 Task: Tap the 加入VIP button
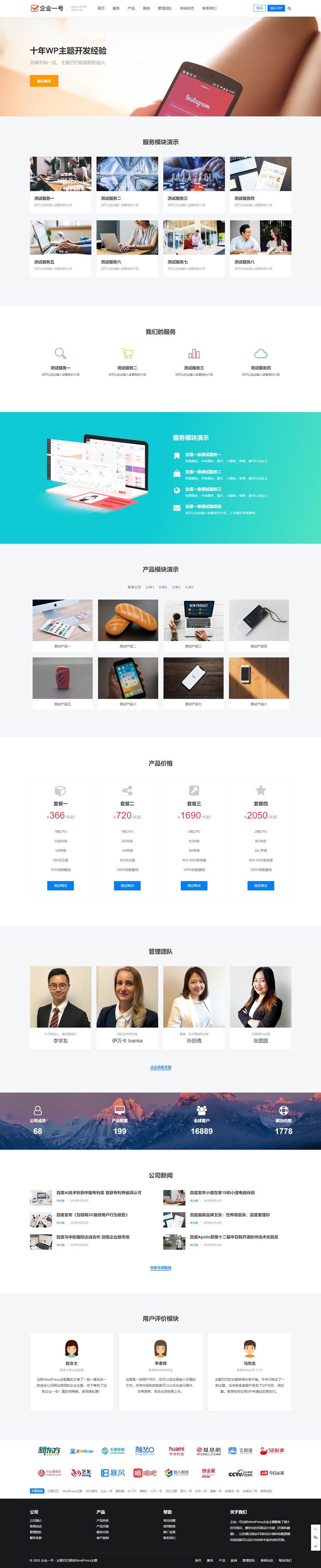click(275, 9)
